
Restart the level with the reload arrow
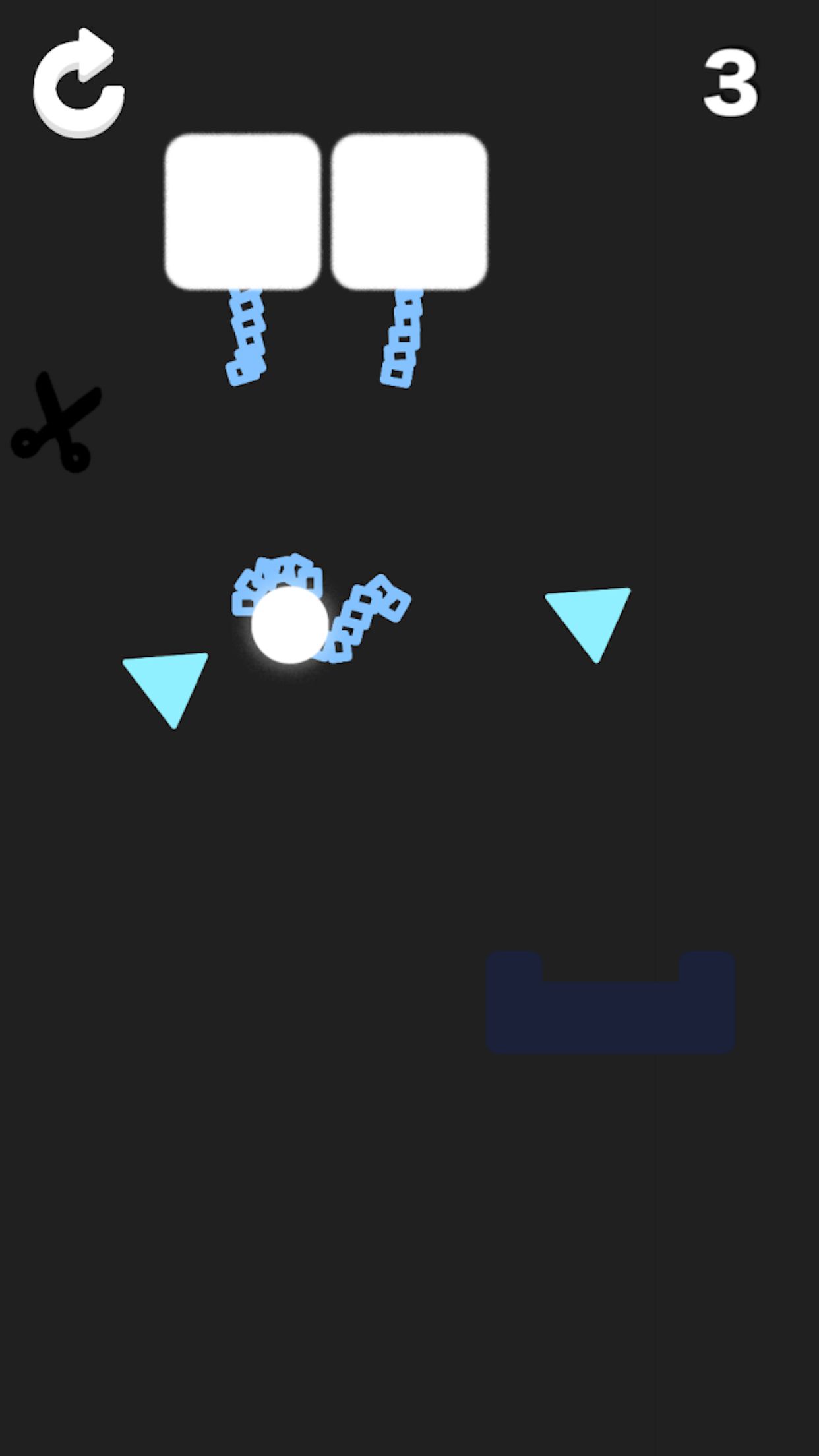[79, 84]
